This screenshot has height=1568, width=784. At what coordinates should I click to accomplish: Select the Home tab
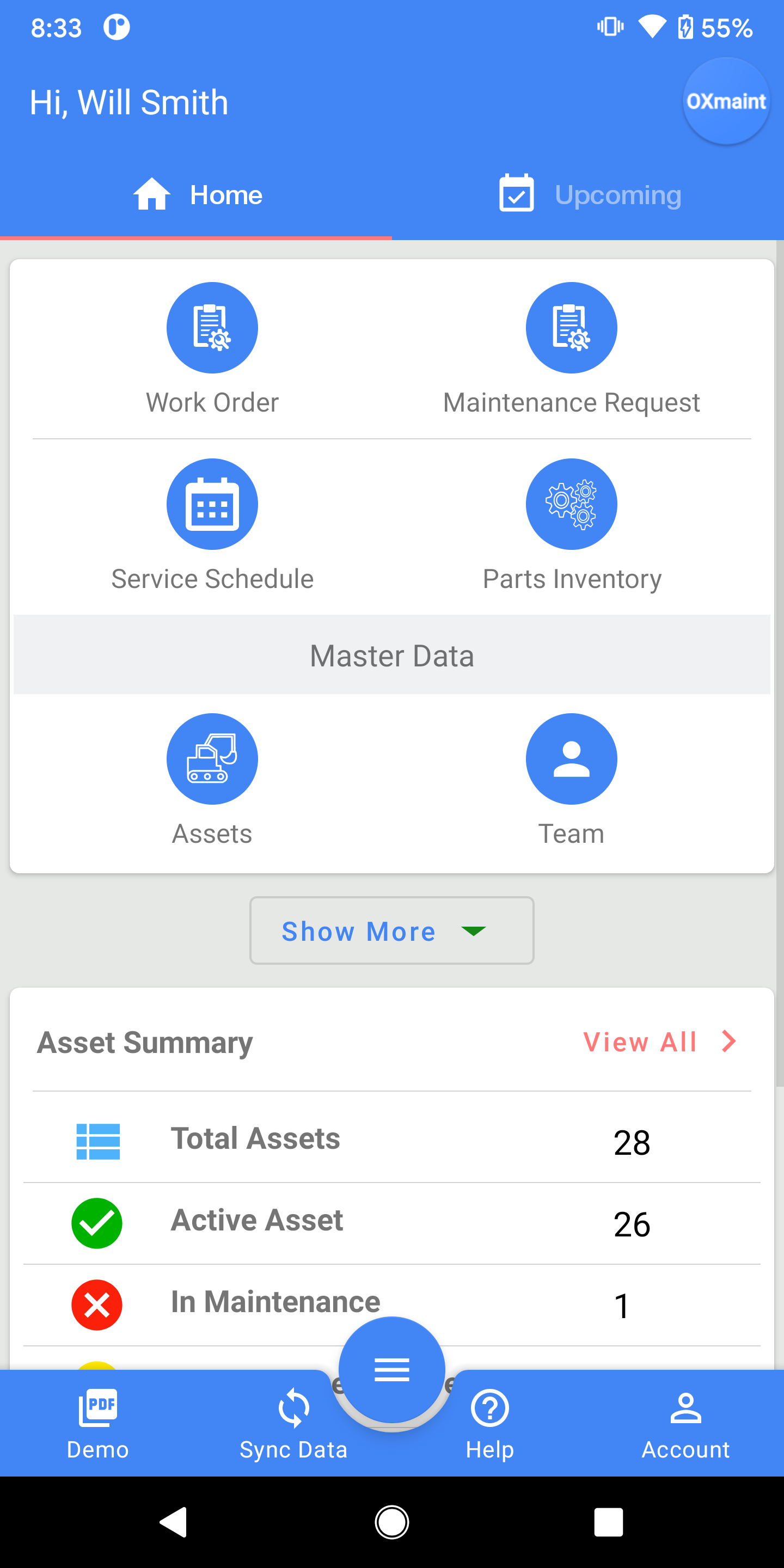(x=196, y=194)
